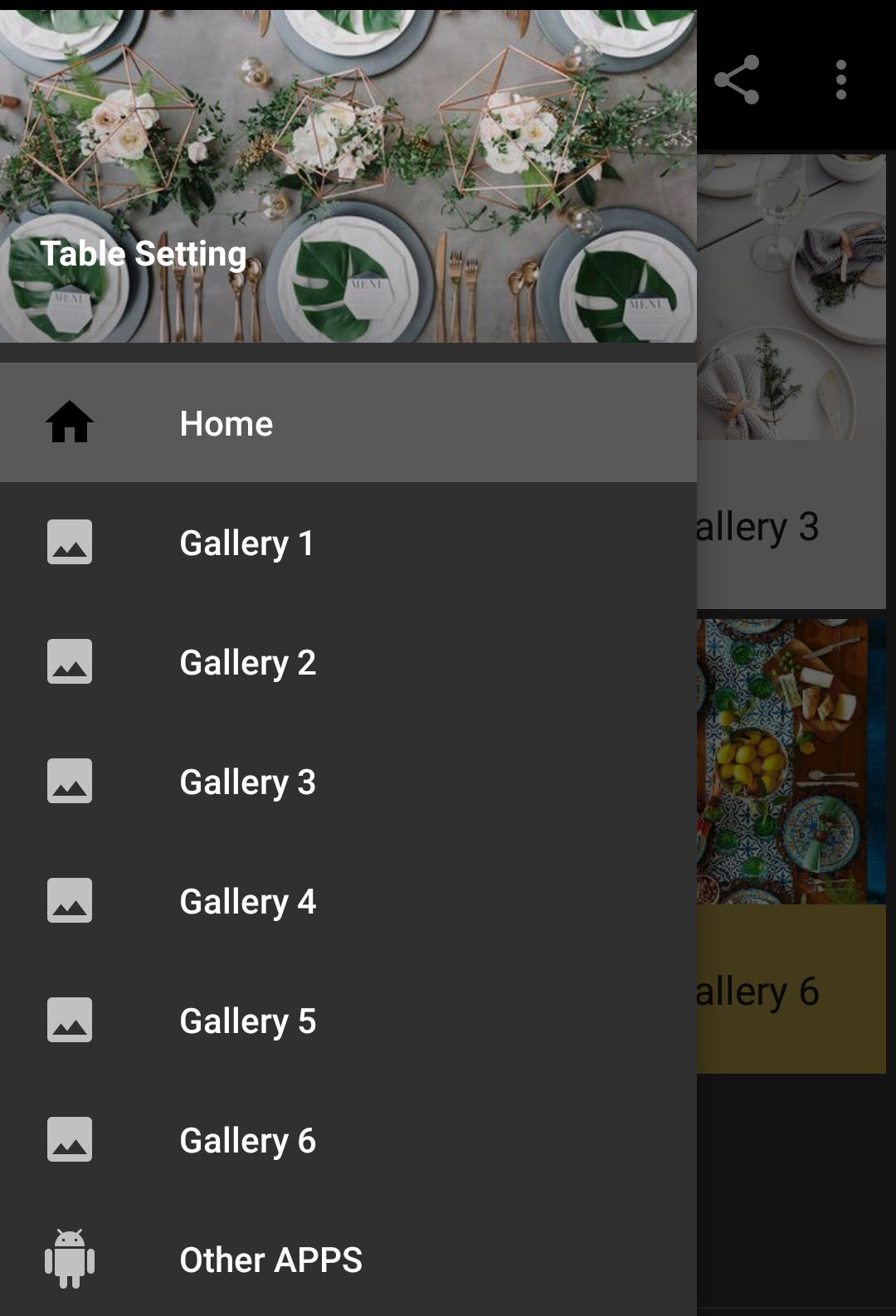Open Gallery 3 from the drawer
This screenshot has width=896, height=1316.
click(246, 782)
